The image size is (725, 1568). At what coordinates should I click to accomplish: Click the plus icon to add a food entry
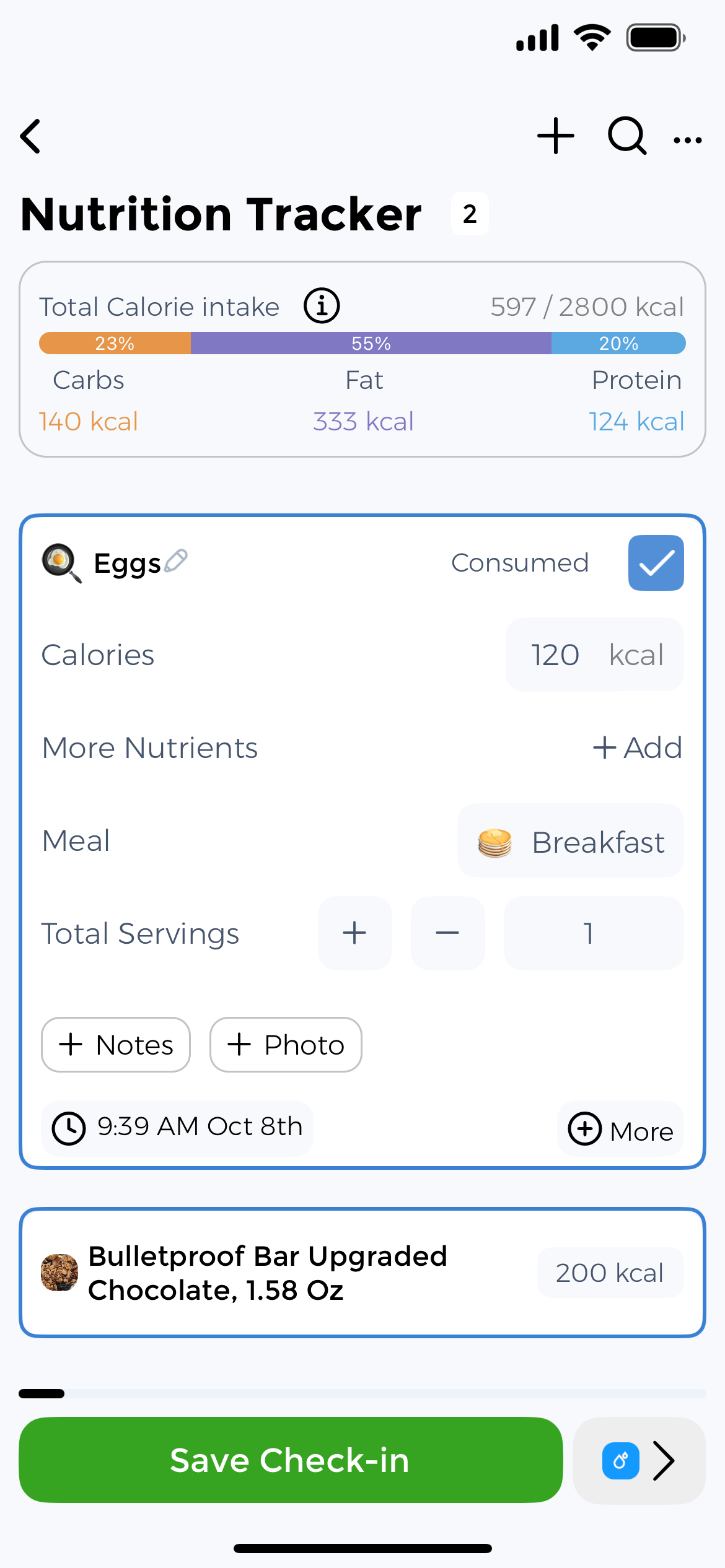tap(556, 136)
